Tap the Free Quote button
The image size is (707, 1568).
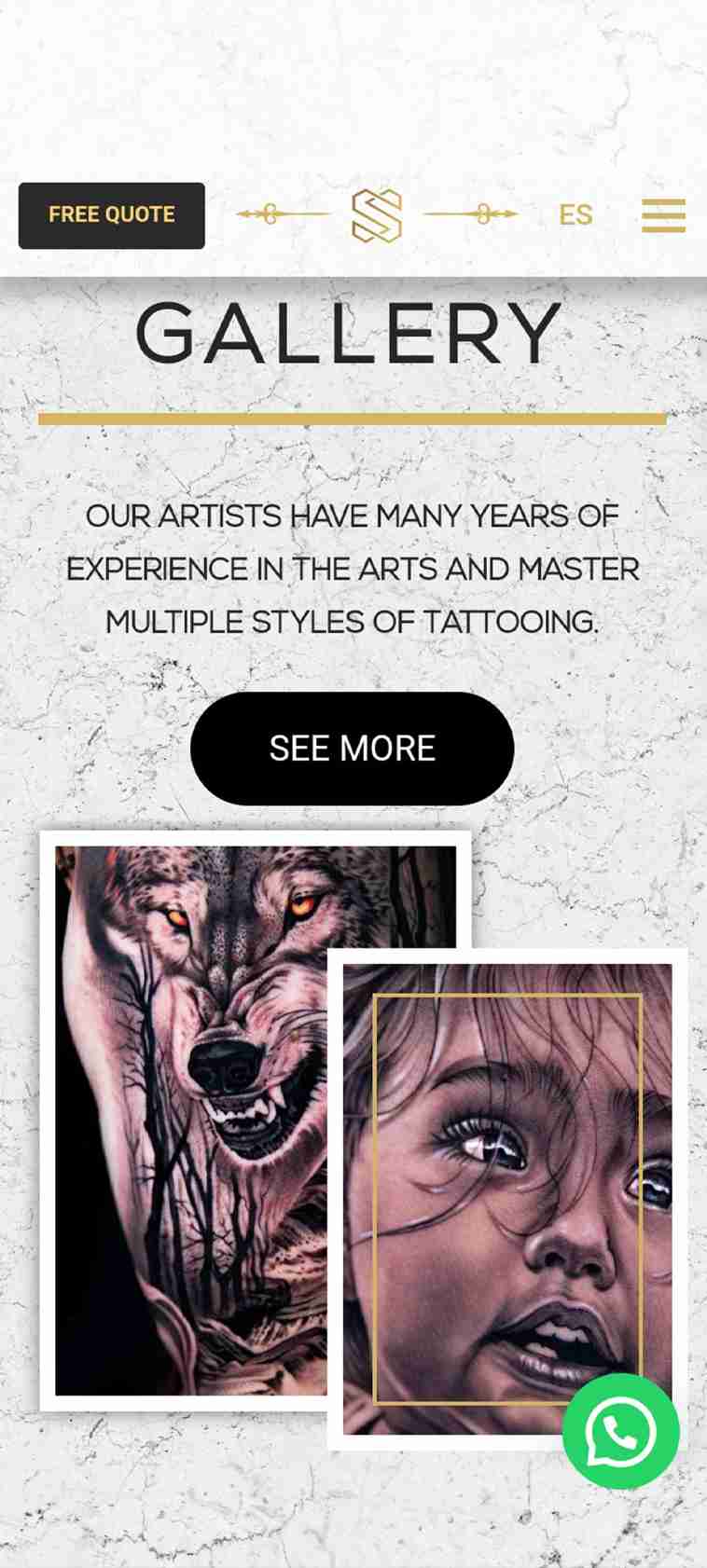click(112, 215)
